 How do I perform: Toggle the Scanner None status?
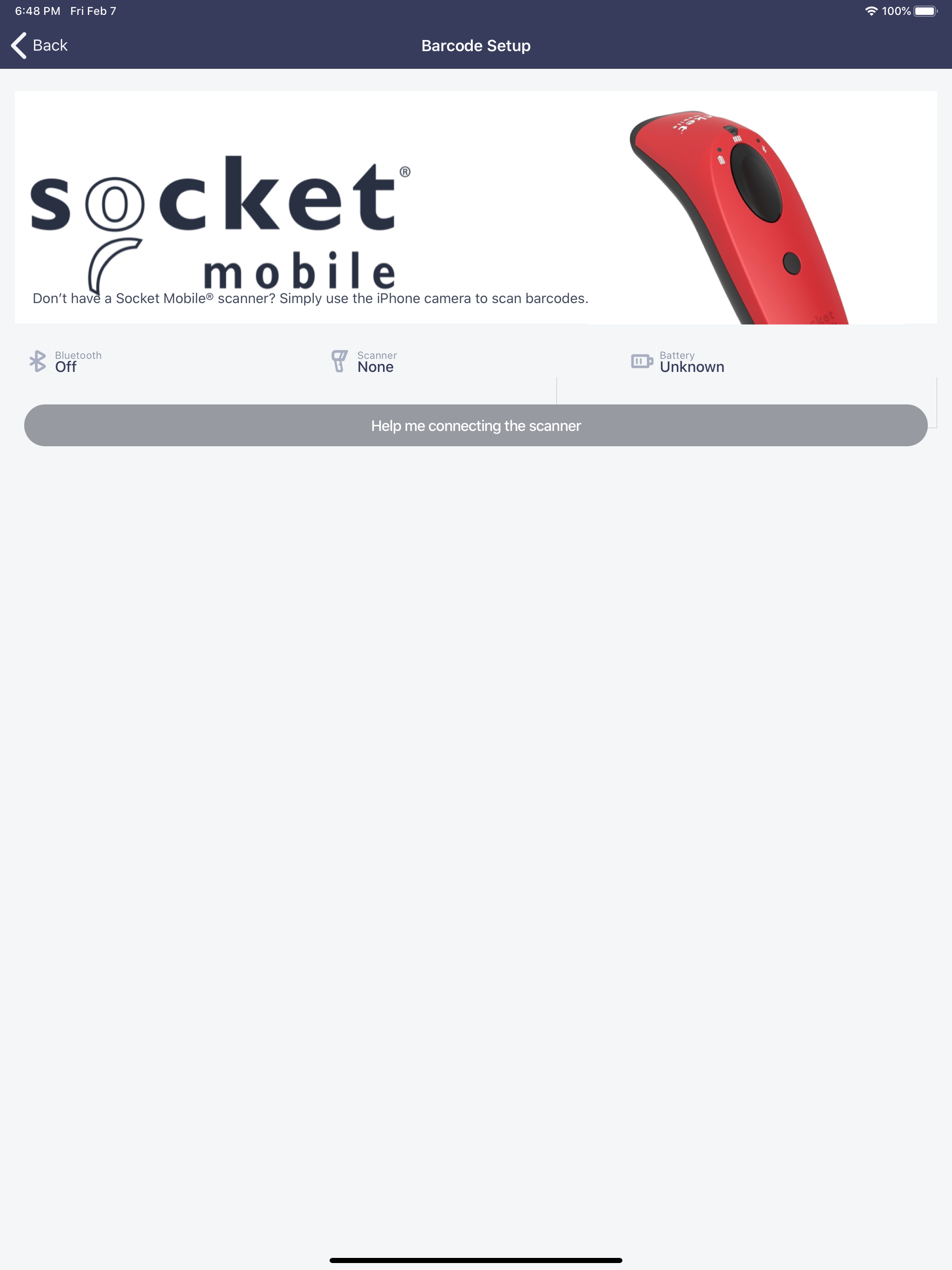tap(375, 367)
